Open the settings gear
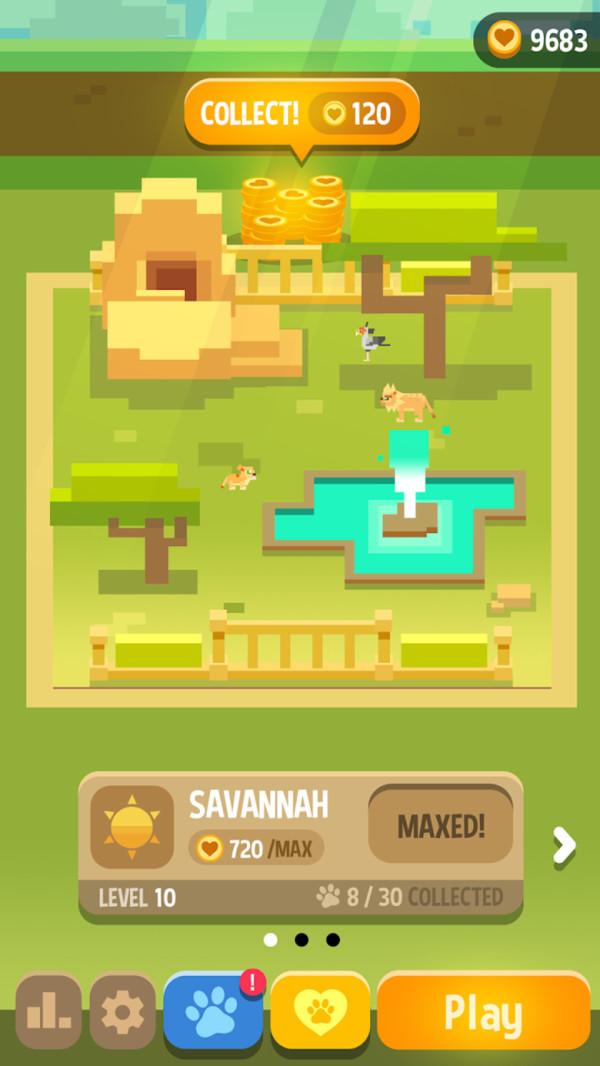The height and width of the screenshot is (1066, 600). coord(122,1014)
